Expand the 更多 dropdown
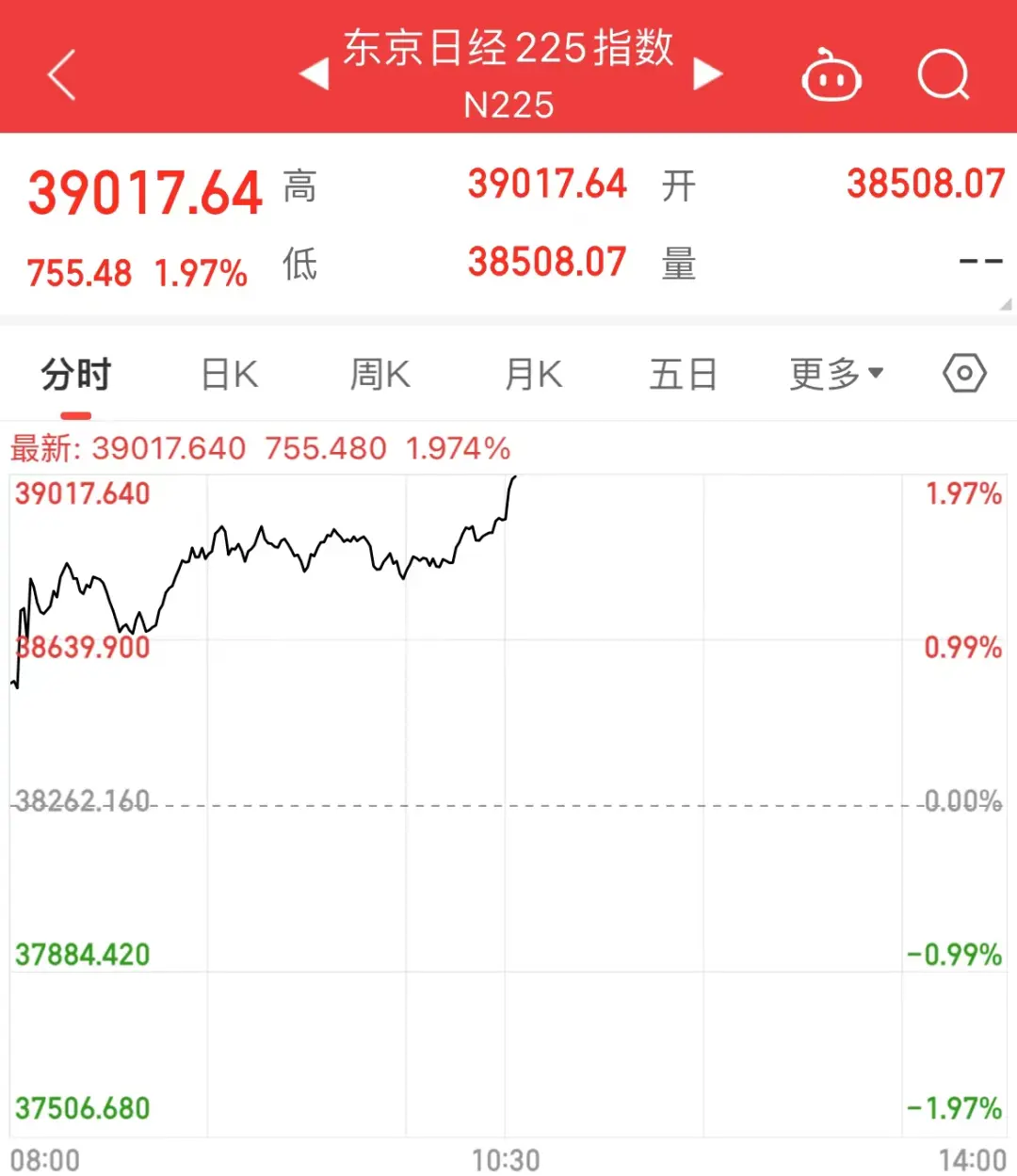The width and height of the screenshot is (1017, 1176). [836, 375]
